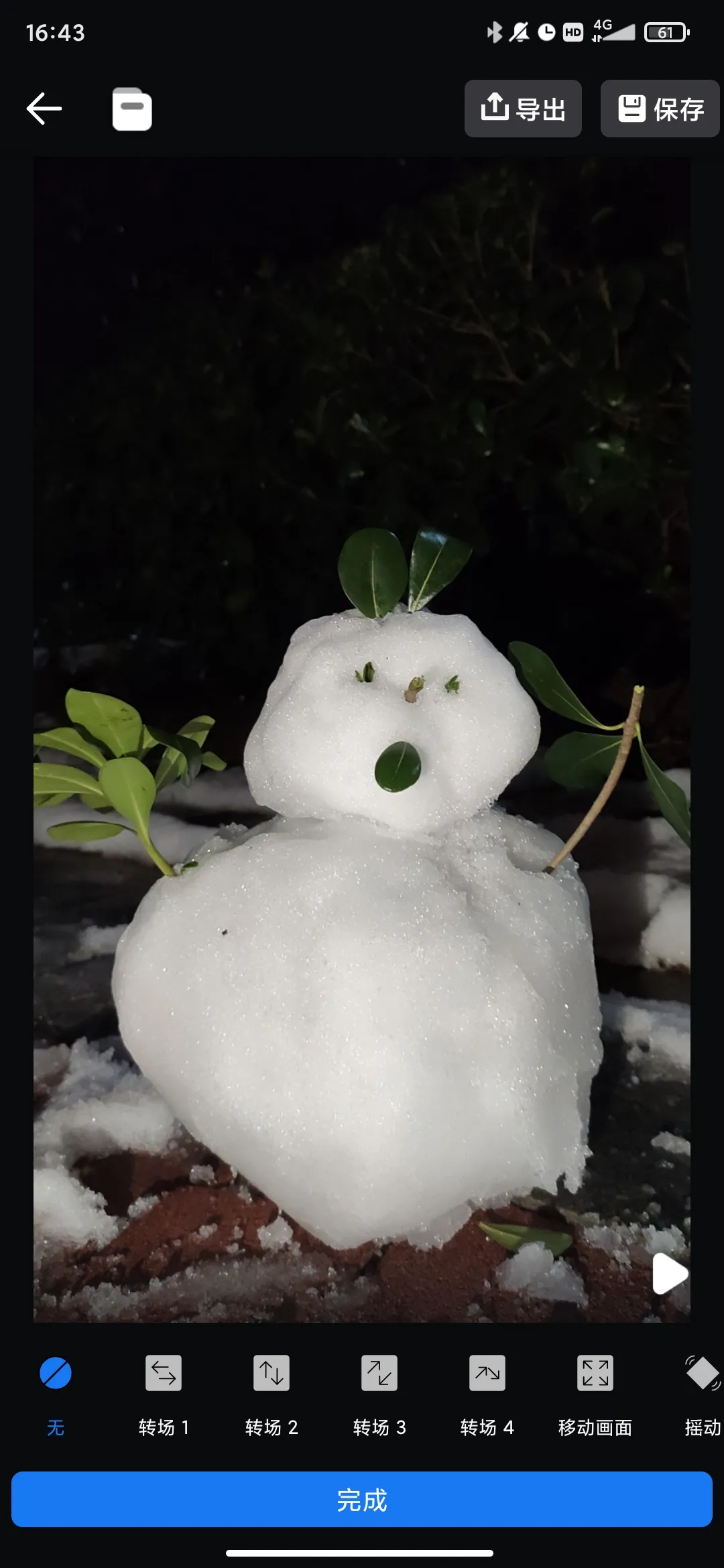
Task: Select the 无 no-transition option
Action: click(56, 1392)
